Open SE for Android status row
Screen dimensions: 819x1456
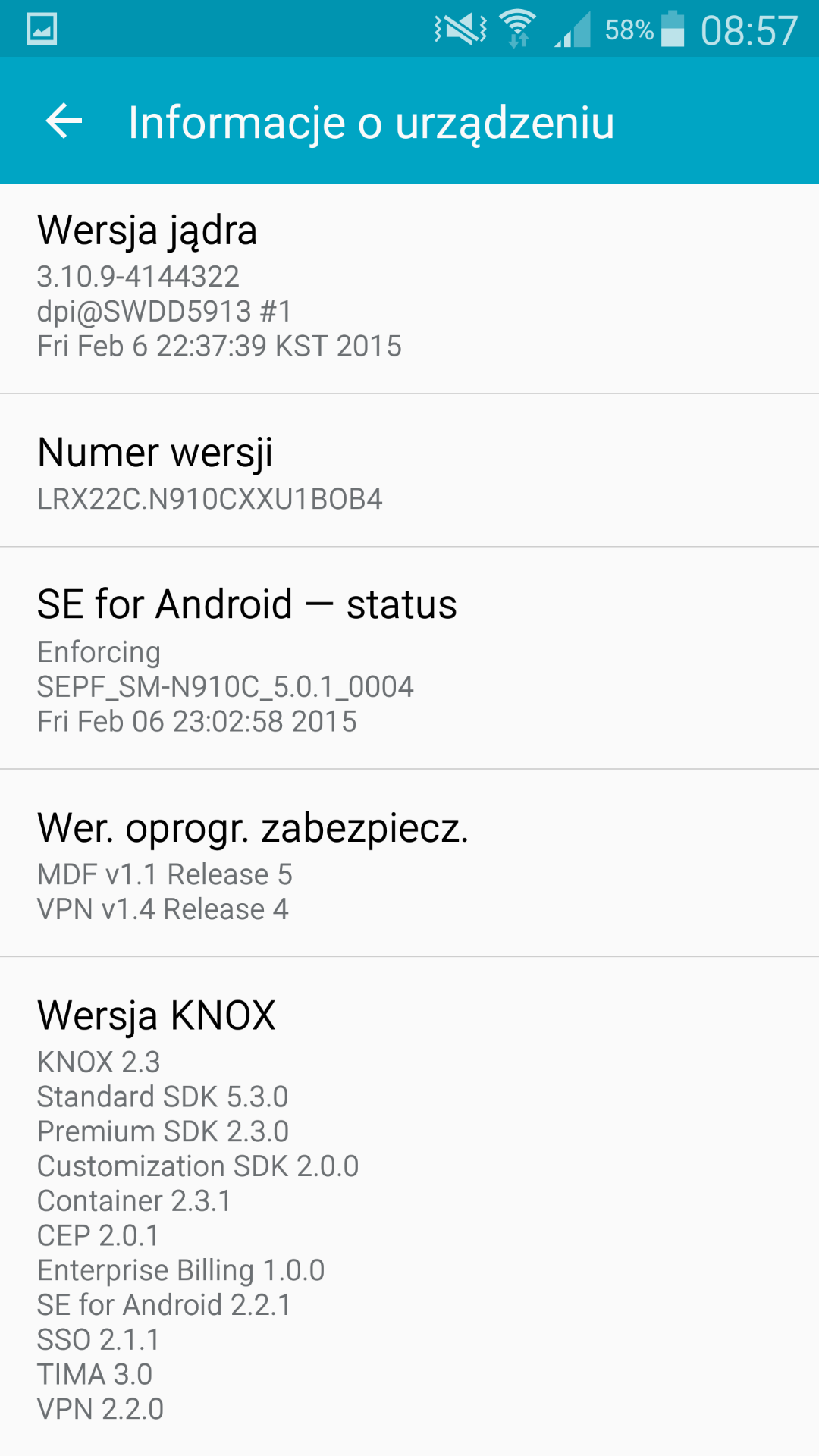(409, 658)
